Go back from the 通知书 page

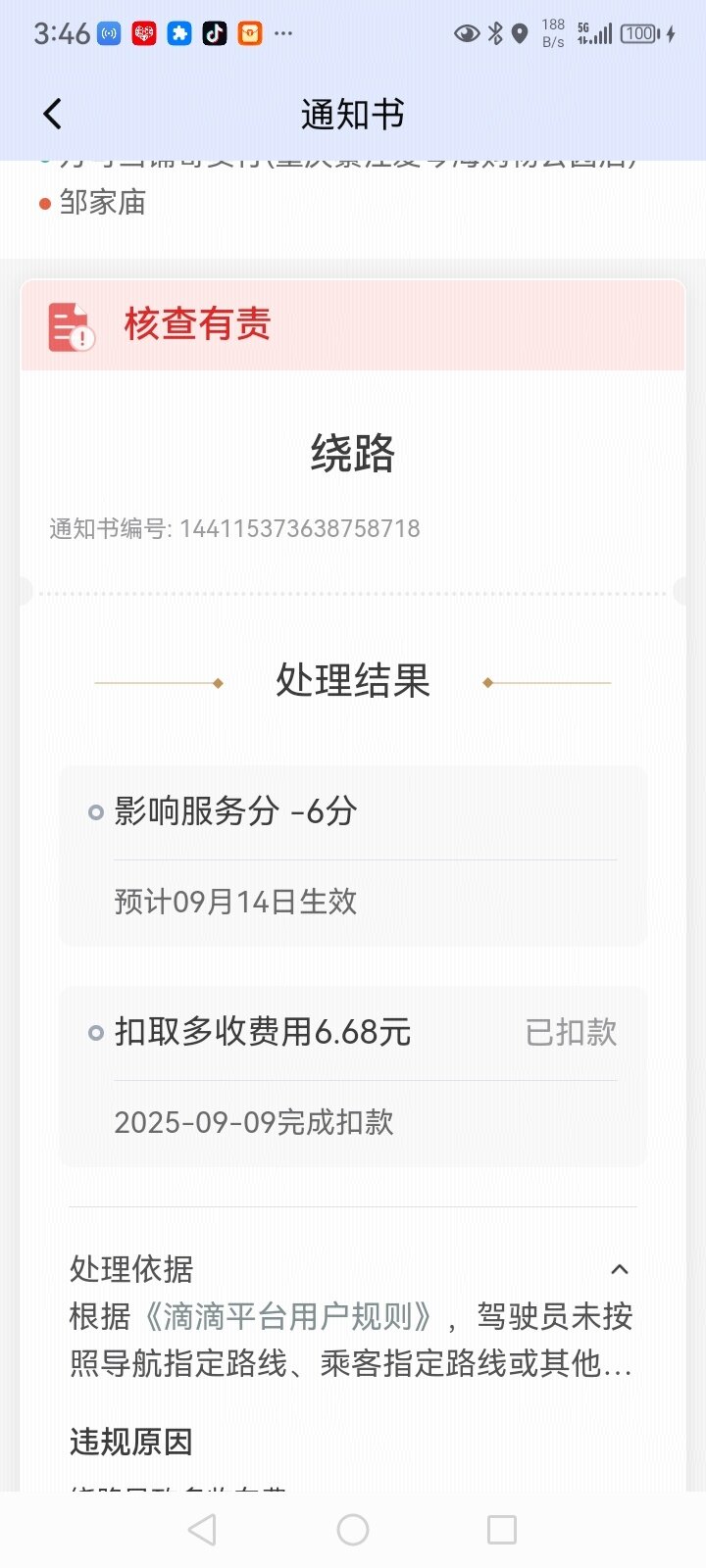point(53,114)
